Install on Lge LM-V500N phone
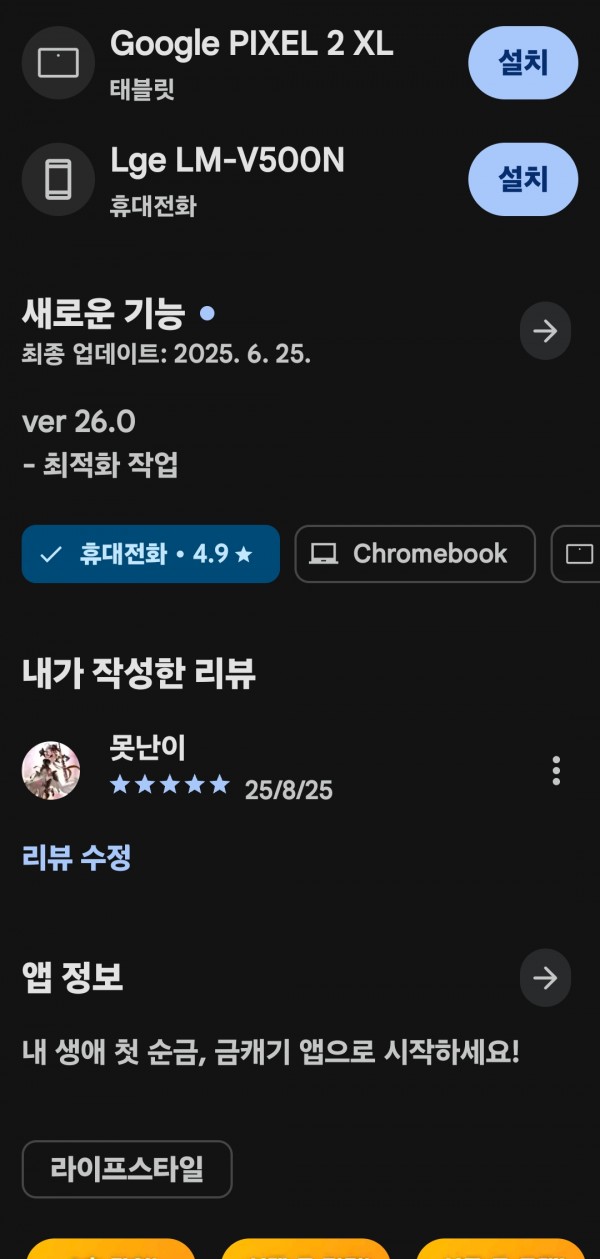The image size is (600, 1259). (x=523, y=179)
